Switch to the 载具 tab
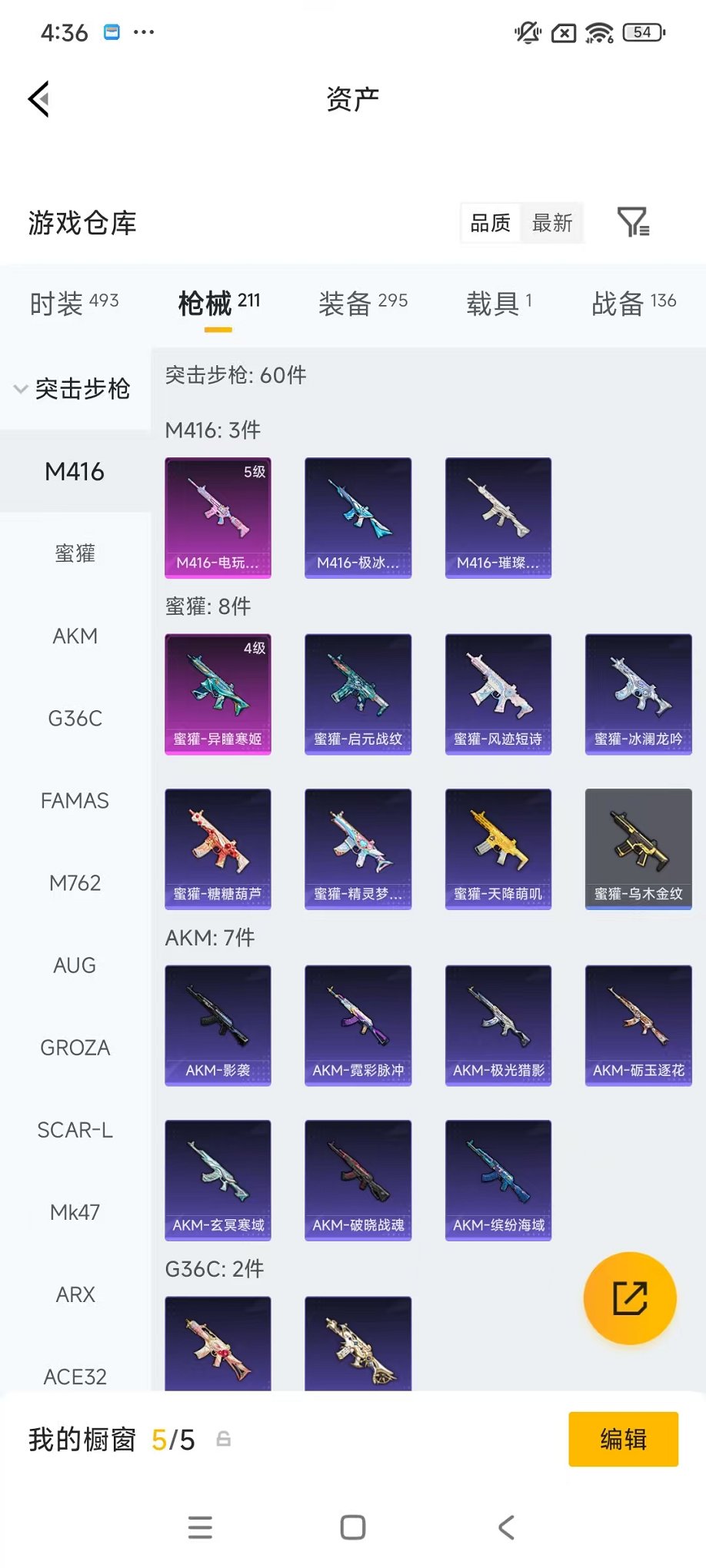 pos(498,303)
